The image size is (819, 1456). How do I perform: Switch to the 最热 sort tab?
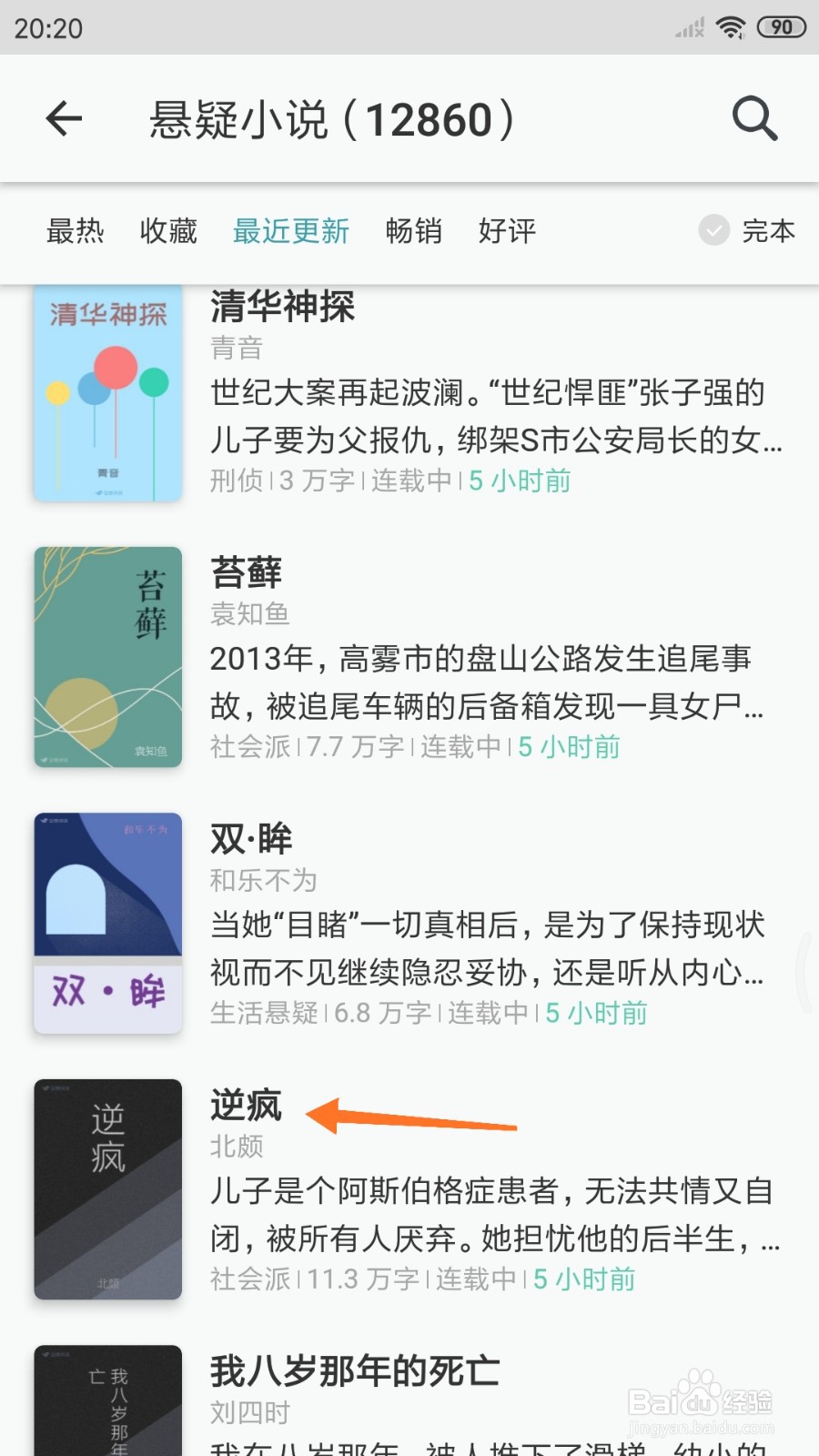coord(77,232)
